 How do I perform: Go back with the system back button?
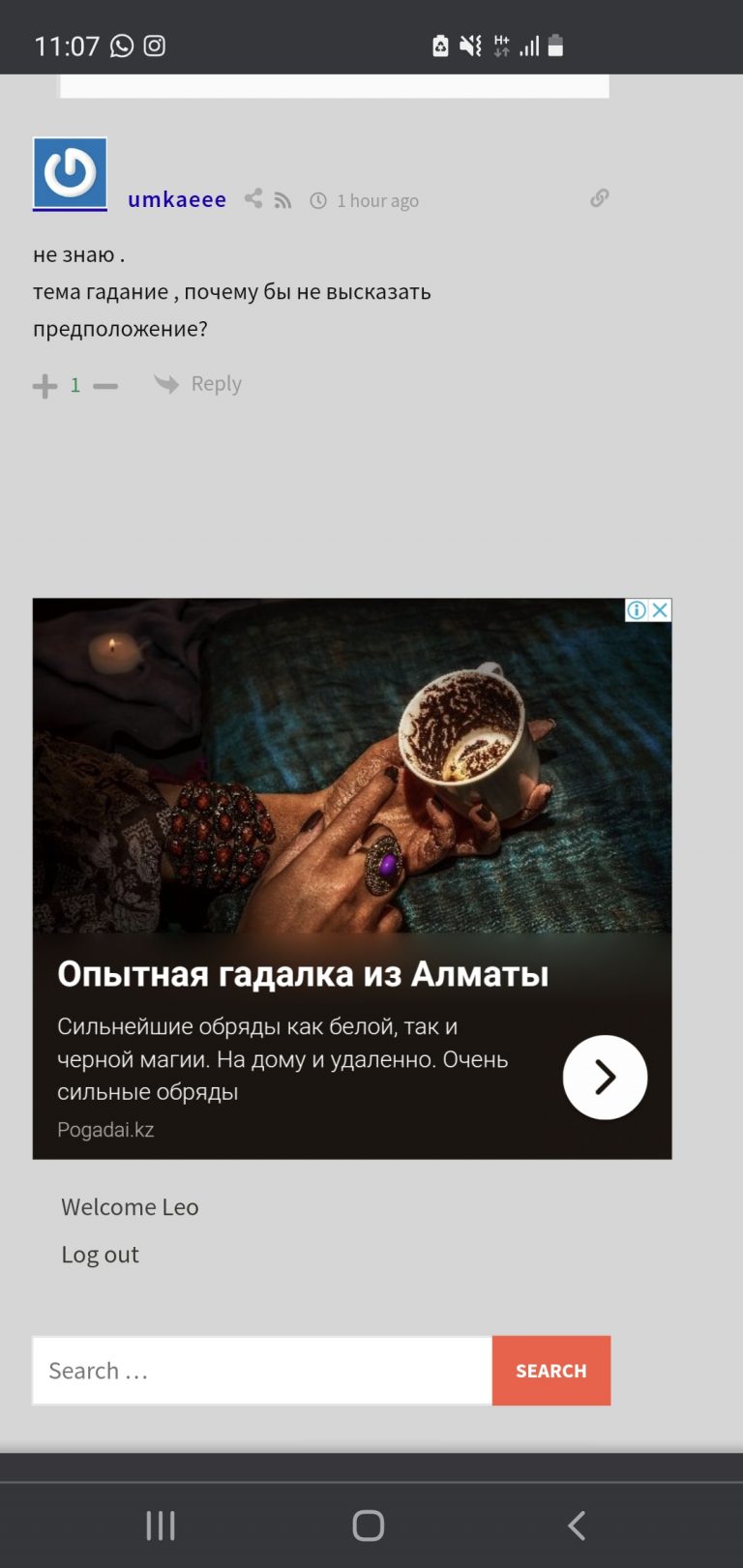577,1525
